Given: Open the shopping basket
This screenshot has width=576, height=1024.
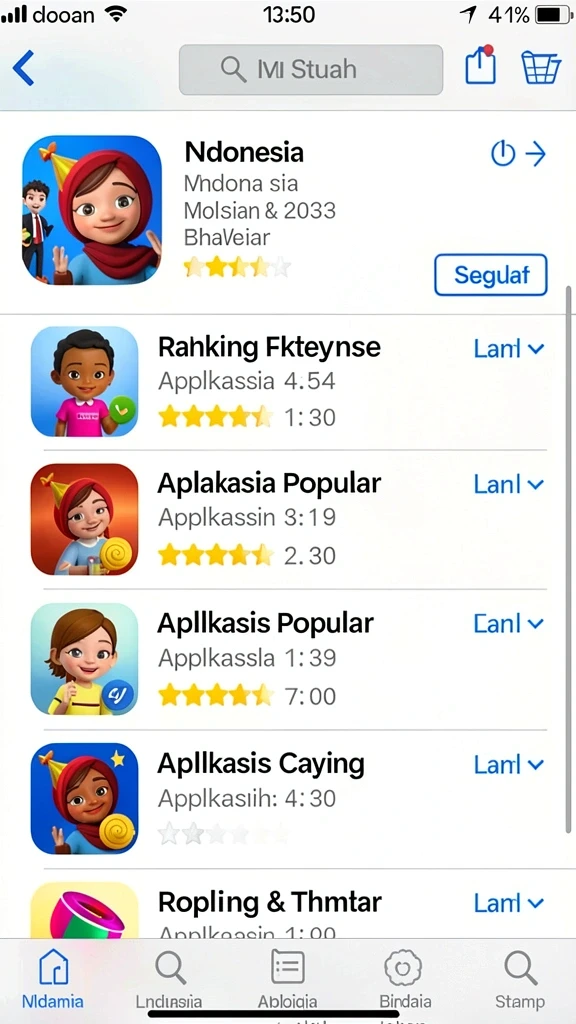Looking at the screenshot, I should click(541, 67).
